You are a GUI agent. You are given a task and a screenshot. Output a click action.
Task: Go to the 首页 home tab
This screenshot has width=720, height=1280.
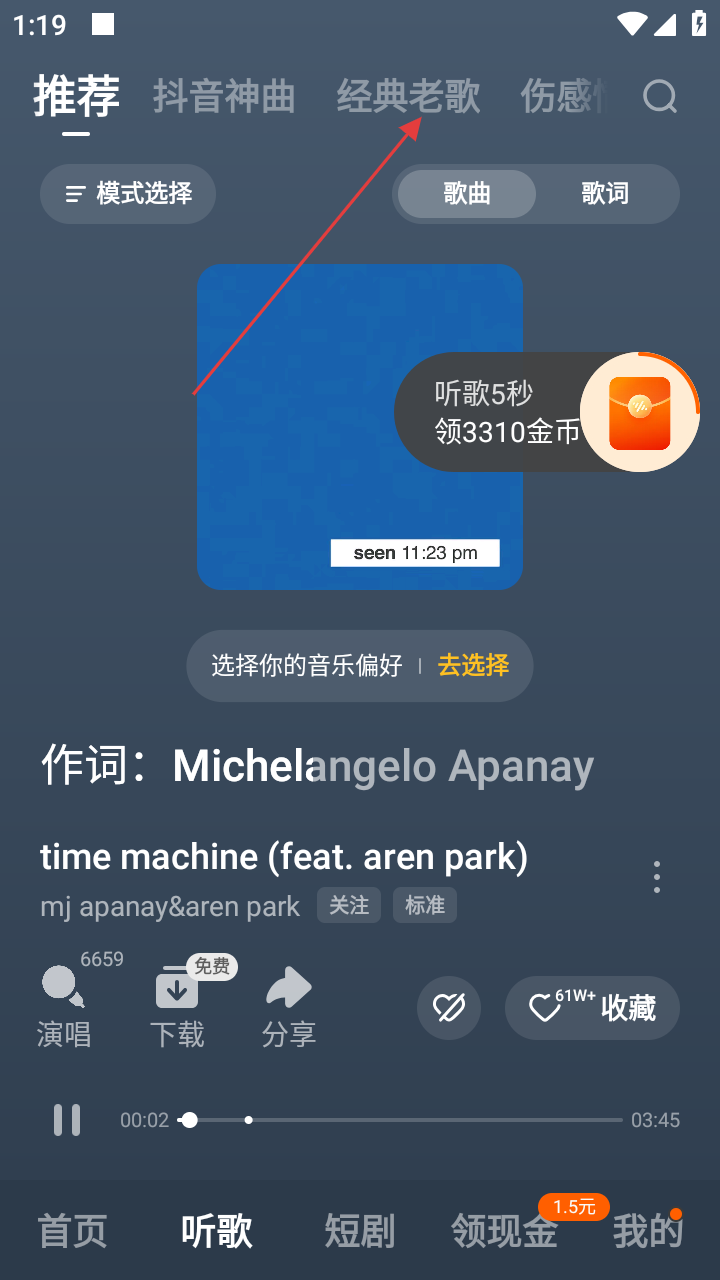click(72, 1232)
